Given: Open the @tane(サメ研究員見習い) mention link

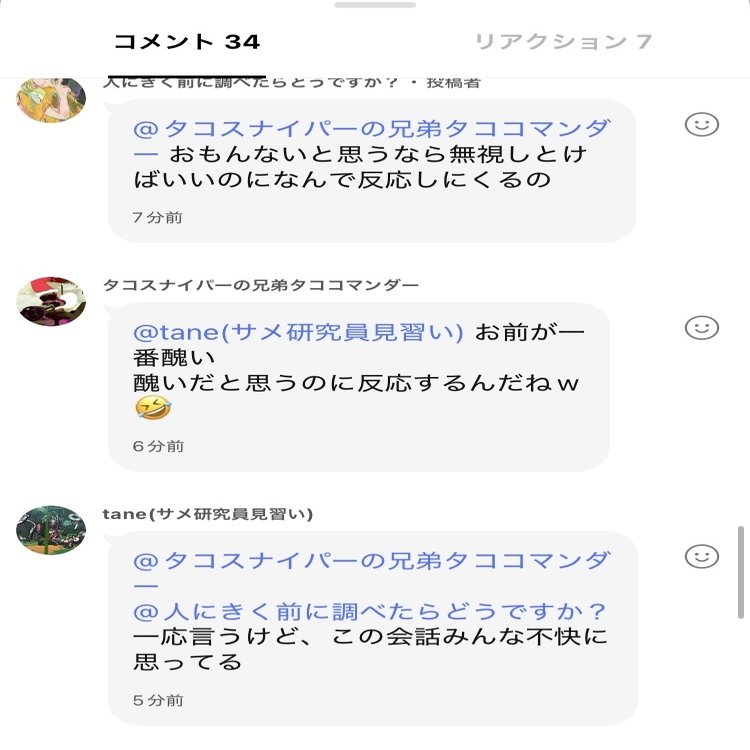Looking at the screenshot, I should [x=299, y=332].
